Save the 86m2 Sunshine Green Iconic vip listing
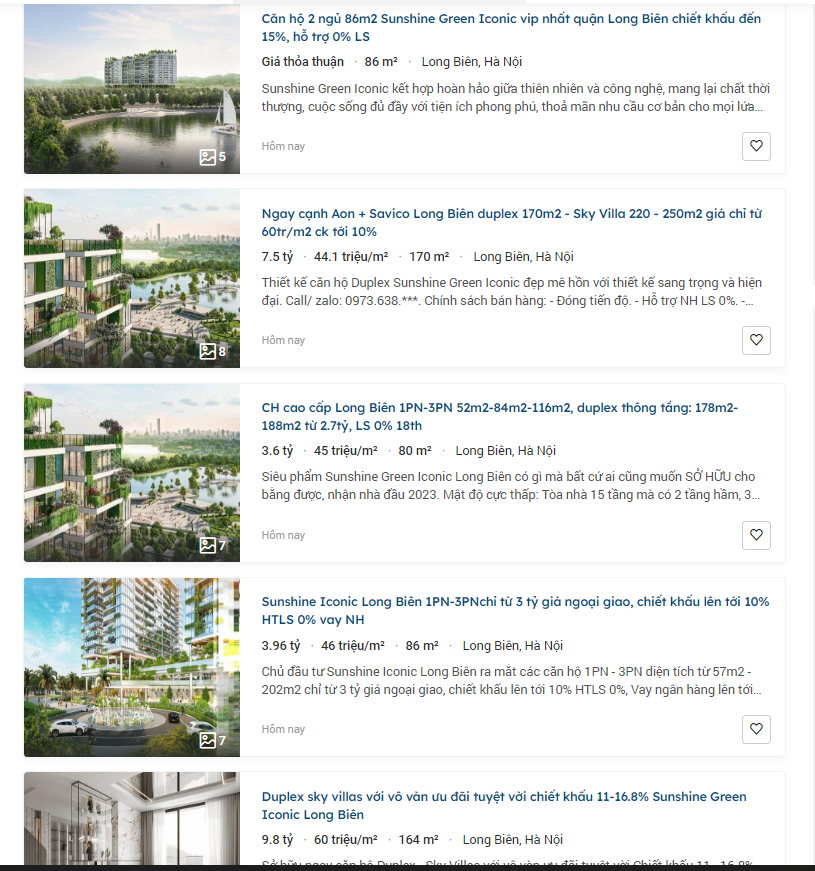This screenshot has width=815, height=871. (x=756, y=146)
